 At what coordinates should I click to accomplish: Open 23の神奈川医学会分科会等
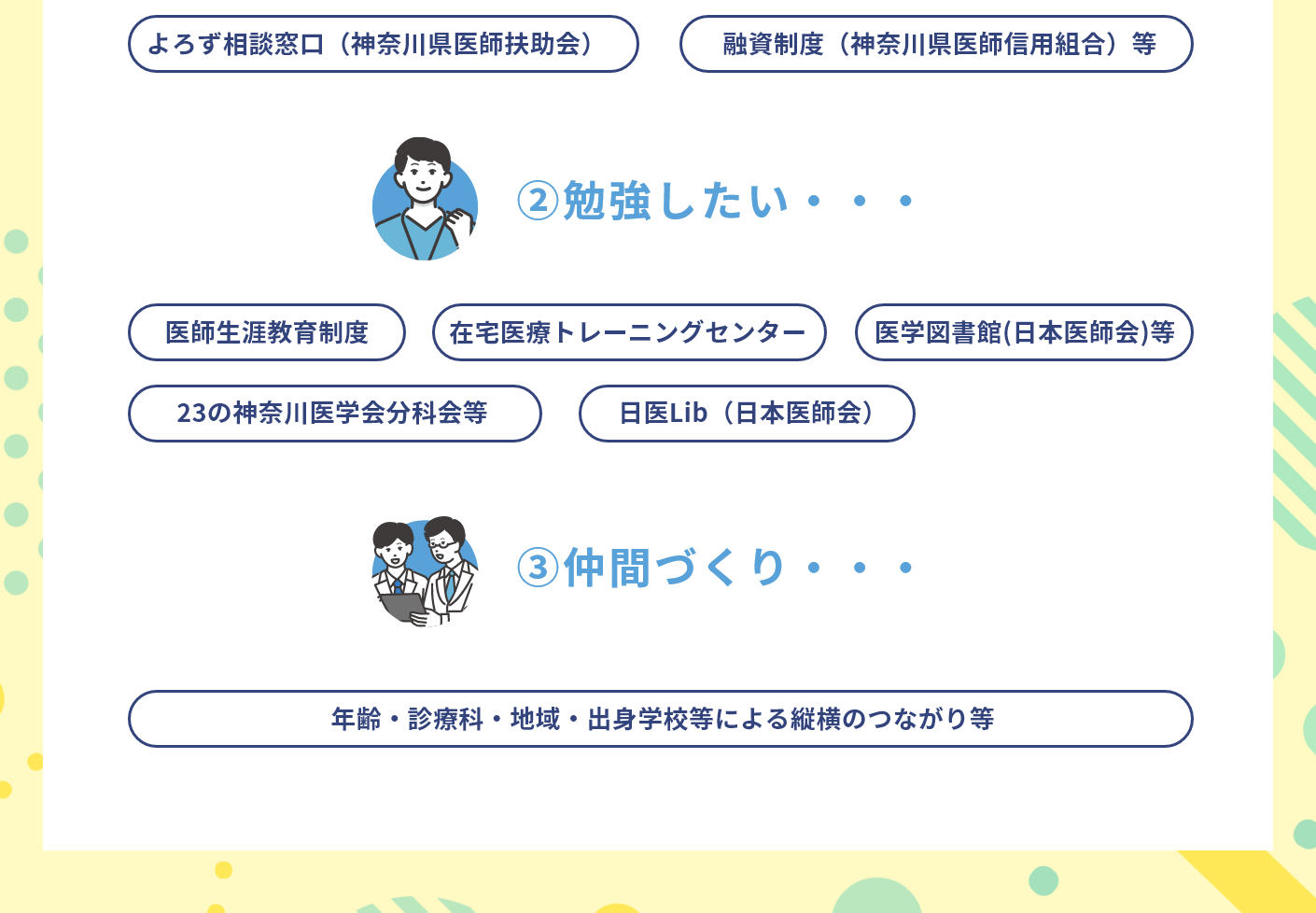coord(334,414)
